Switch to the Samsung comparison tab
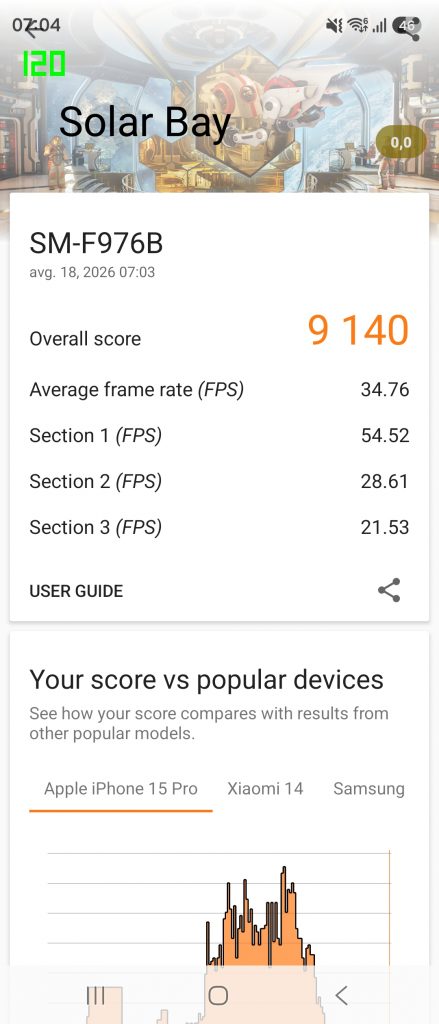 pos(369,788)
